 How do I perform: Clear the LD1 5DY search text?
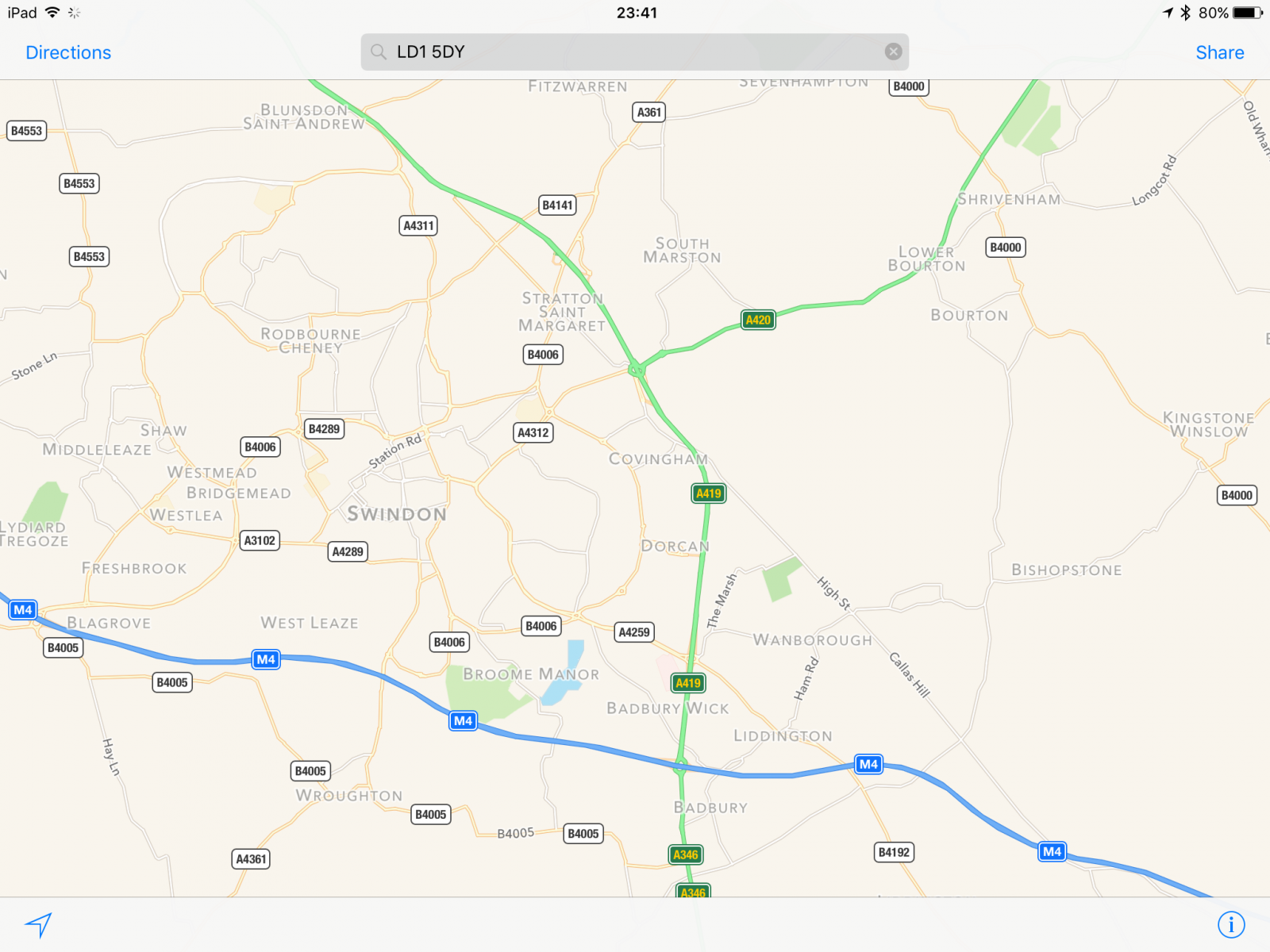[x=893, y=52]
